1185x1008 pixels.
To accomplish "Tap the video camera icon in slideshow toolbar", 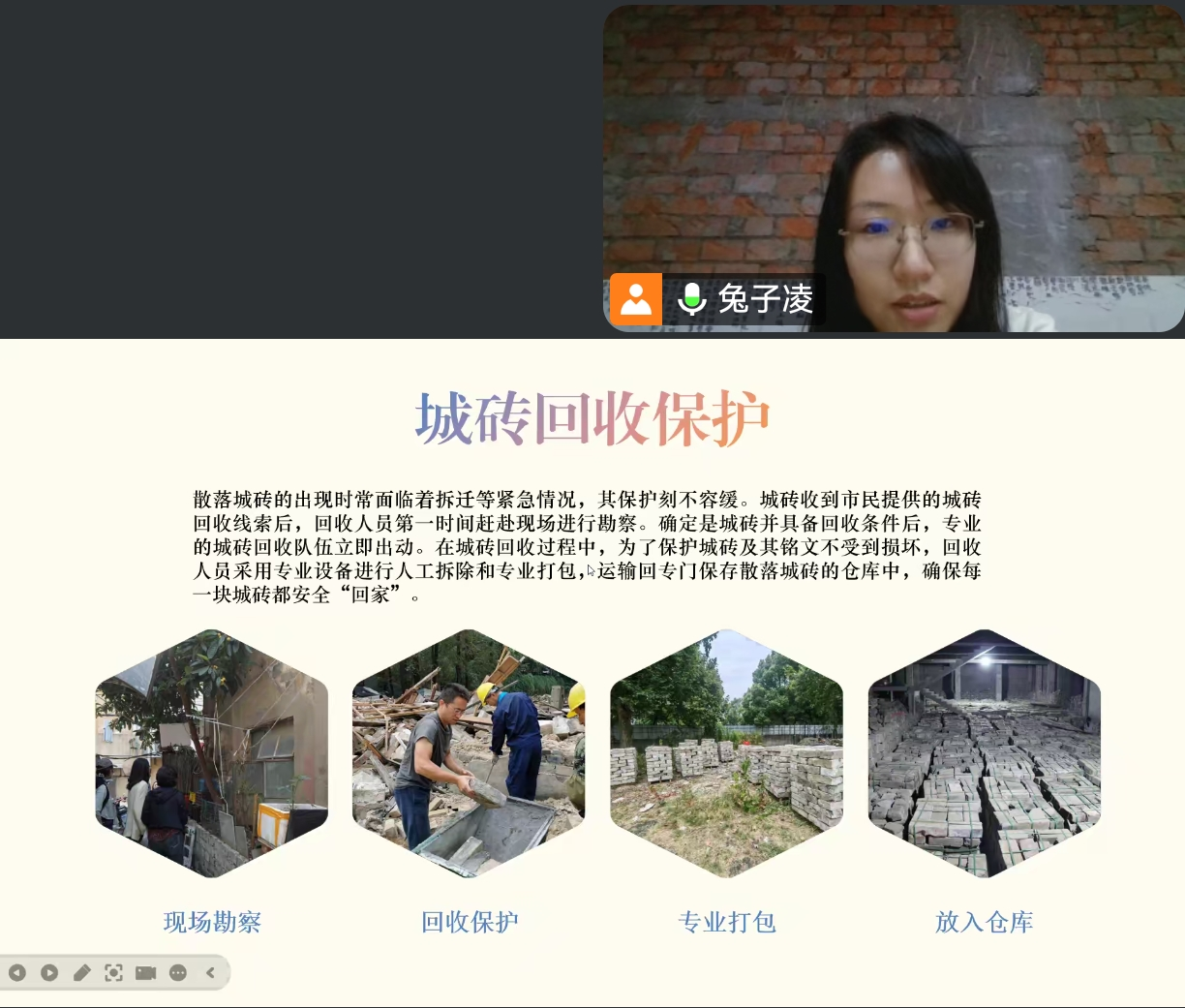I will 146,972.
